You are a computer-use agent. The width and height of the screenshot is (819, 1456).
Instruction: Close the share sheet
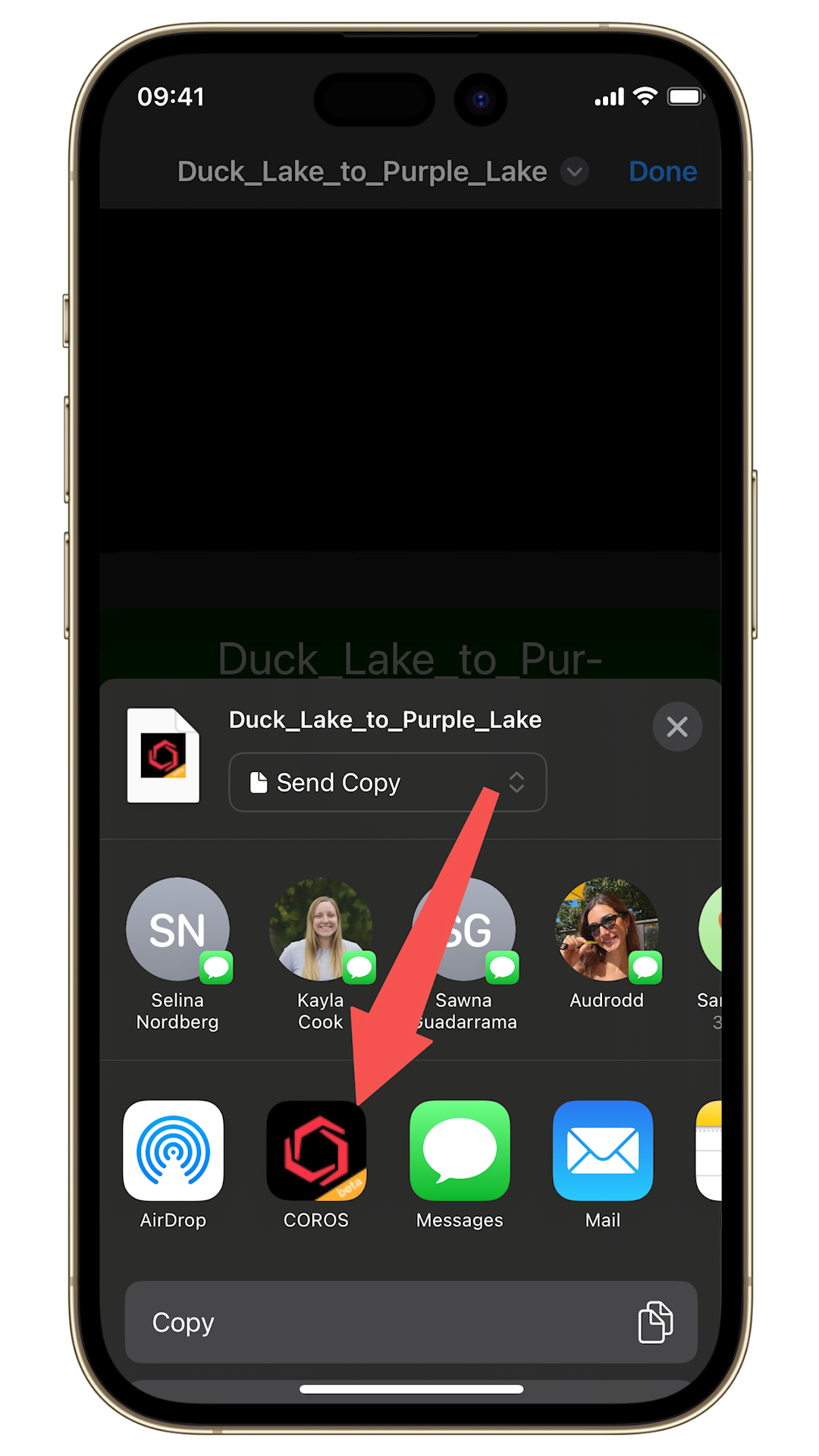pyautogui.click(x=676, y=726)
